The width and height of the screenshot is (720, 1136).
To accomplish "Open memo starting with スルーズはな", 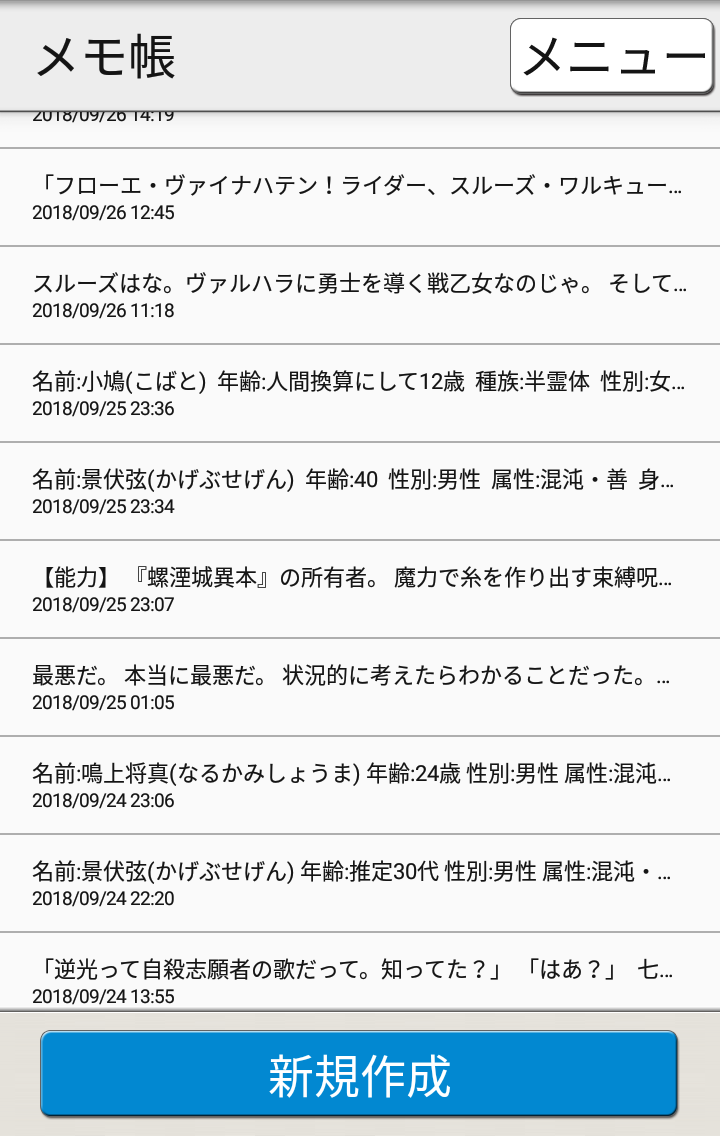I will pos(359,295).
